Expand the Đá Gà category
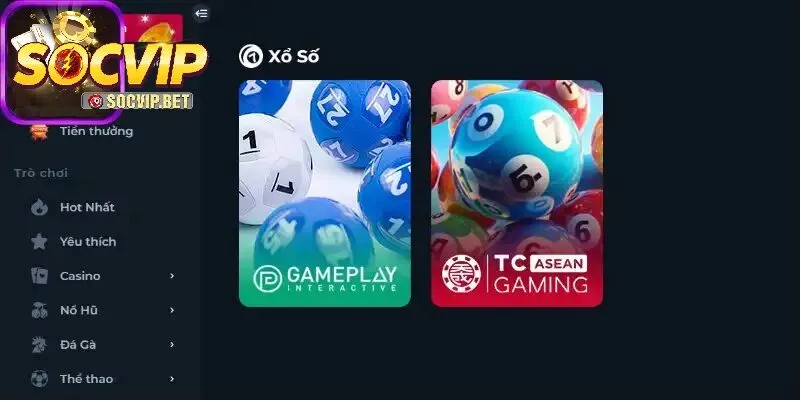Screen dimensions: 801x402 click(x=100, y=344)
